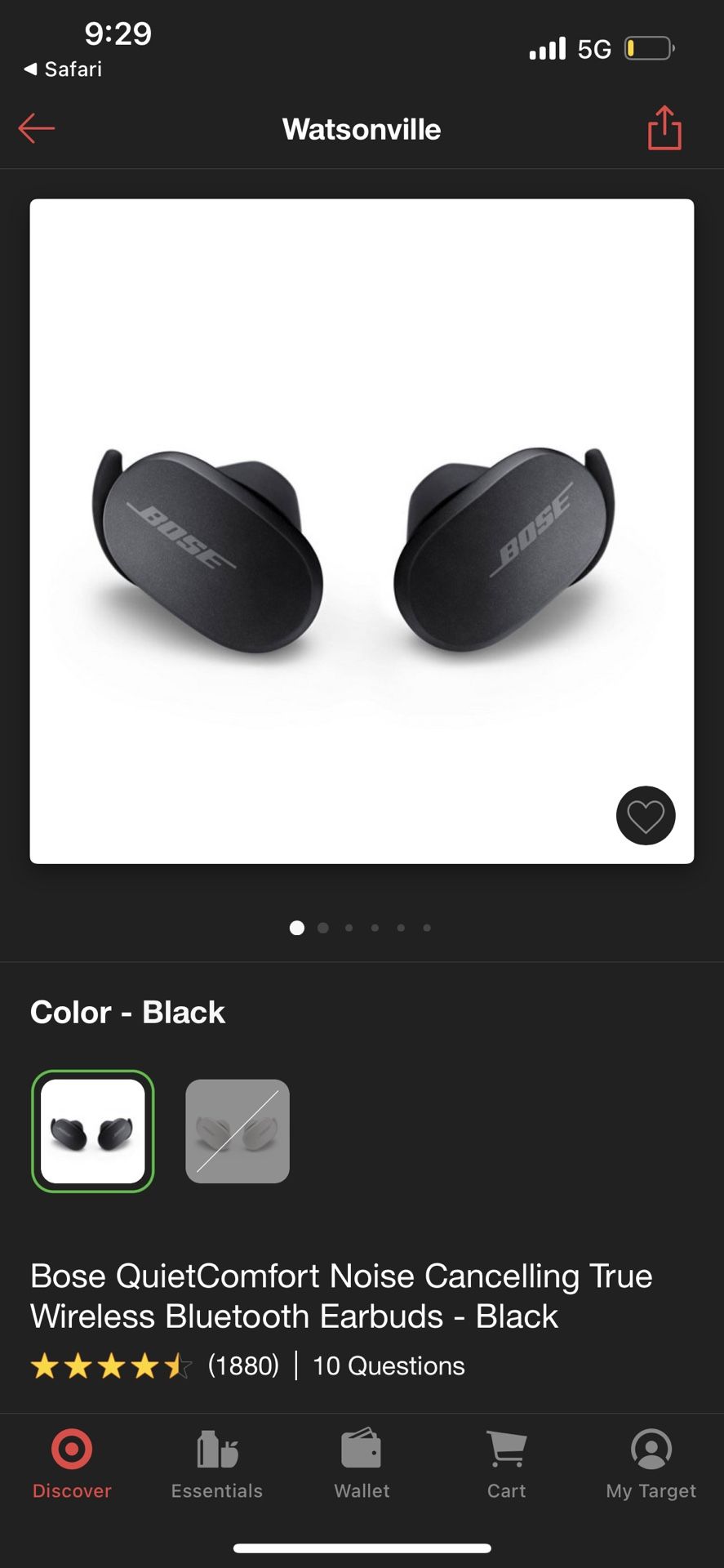724x1568 pixels.
Task: Open the Essentials tab
Action: tap(216, 1464)
